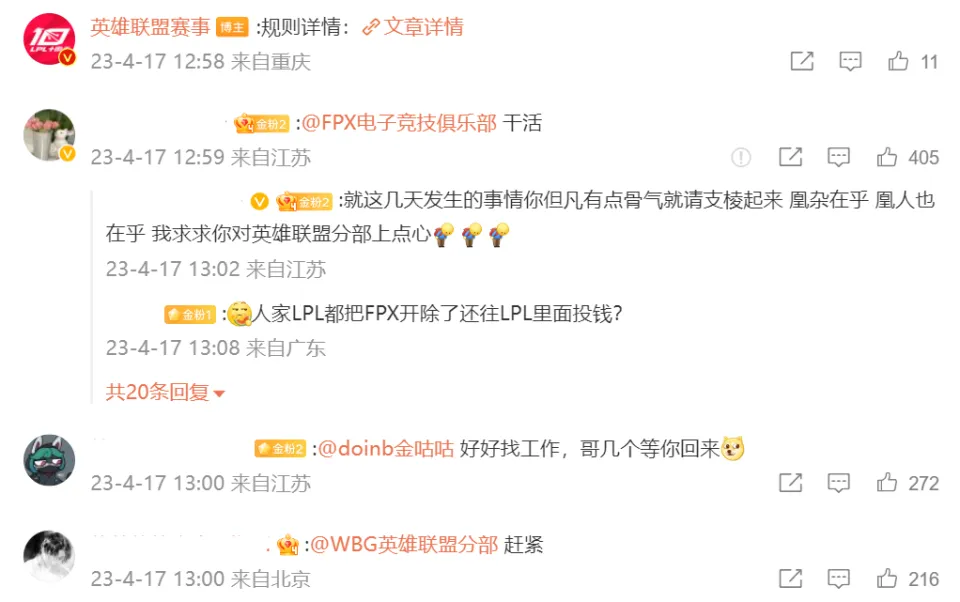
Task: Open the @FPX电子竞技俱乐部 mention
Action: point(398,123)
